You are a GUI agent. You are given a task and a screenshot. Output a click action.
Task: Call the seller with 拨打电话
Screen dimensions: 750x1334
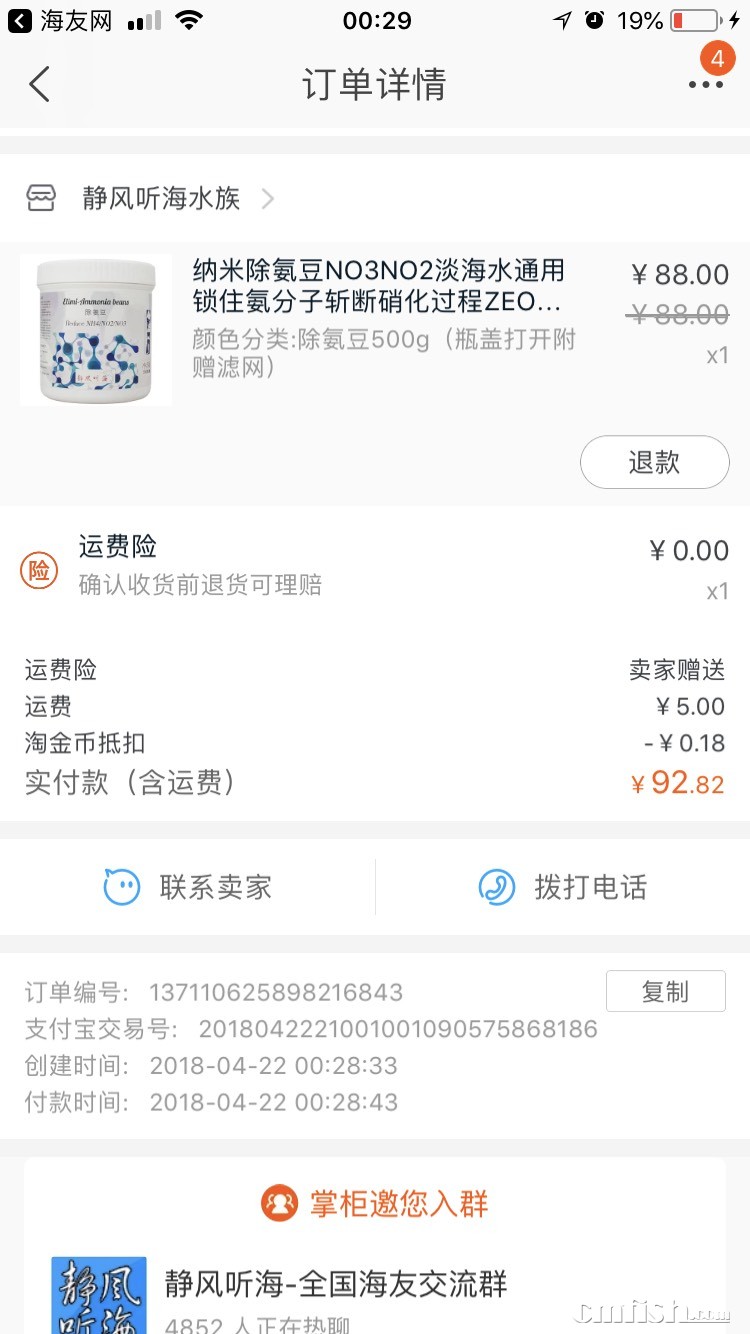563,887
